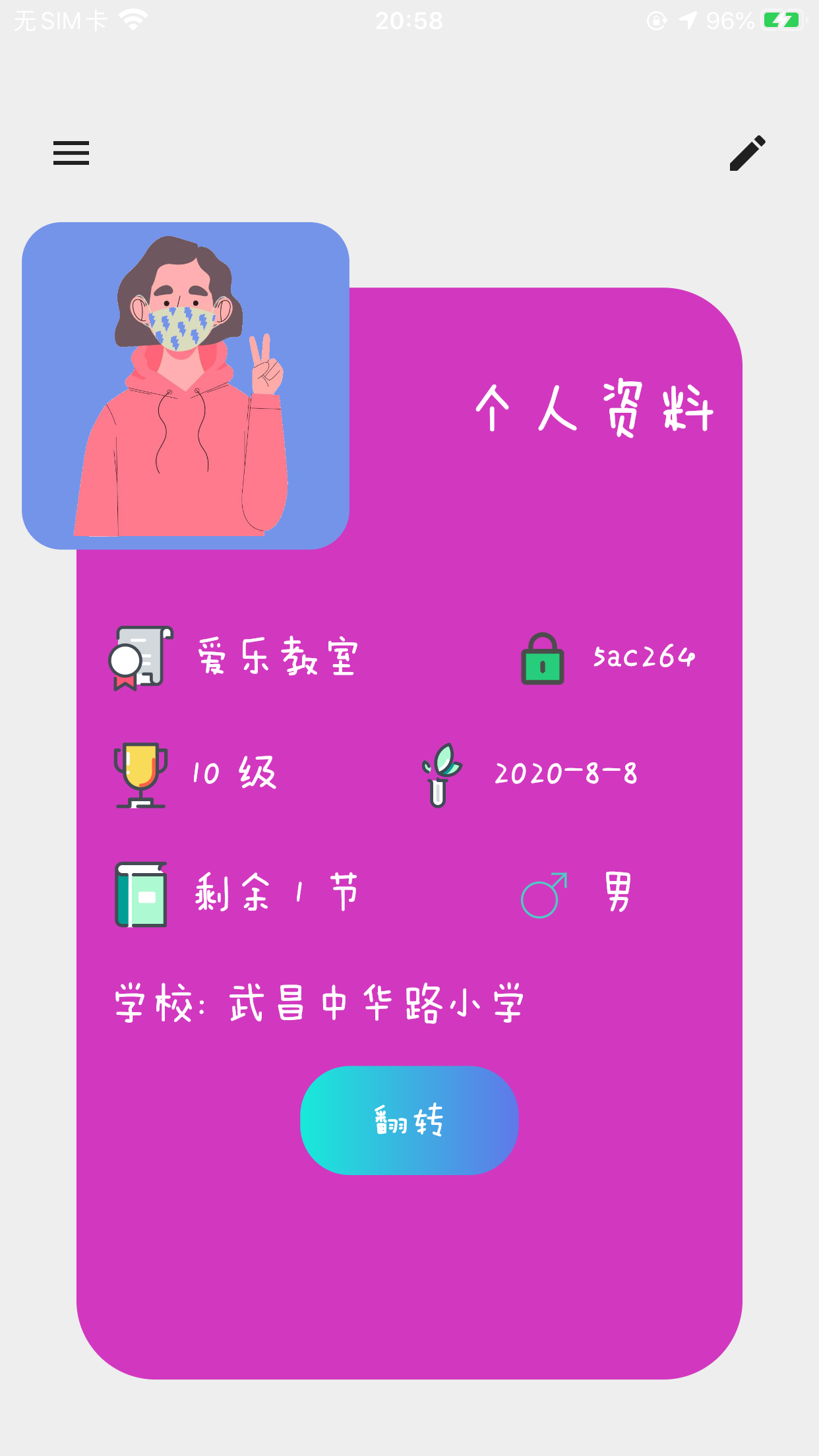Viewport: 819px width, 1456px height.
Task: Open the profile avatar picture
Action: tap(185, 386)
